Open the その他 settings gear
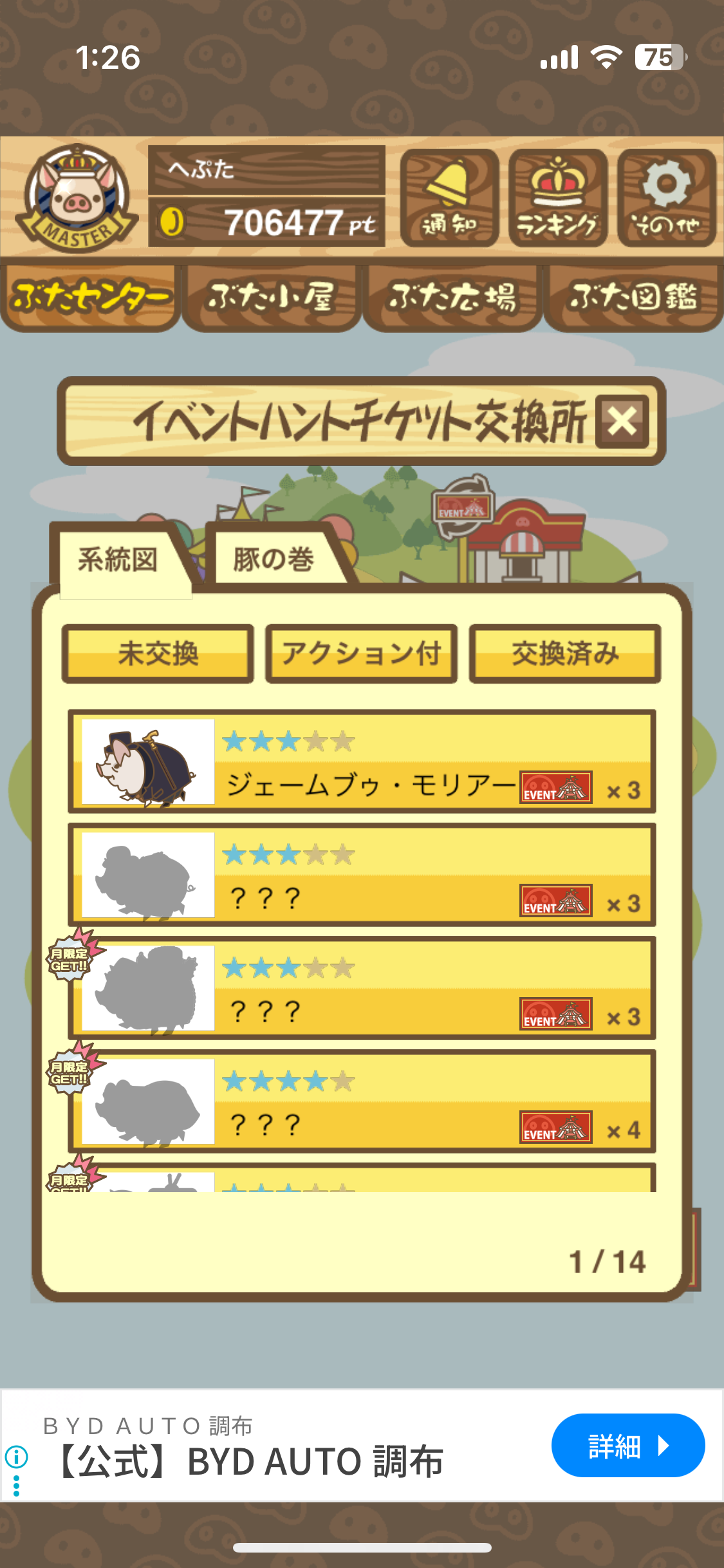This screenshot has height=1568, width=724. 666,198
